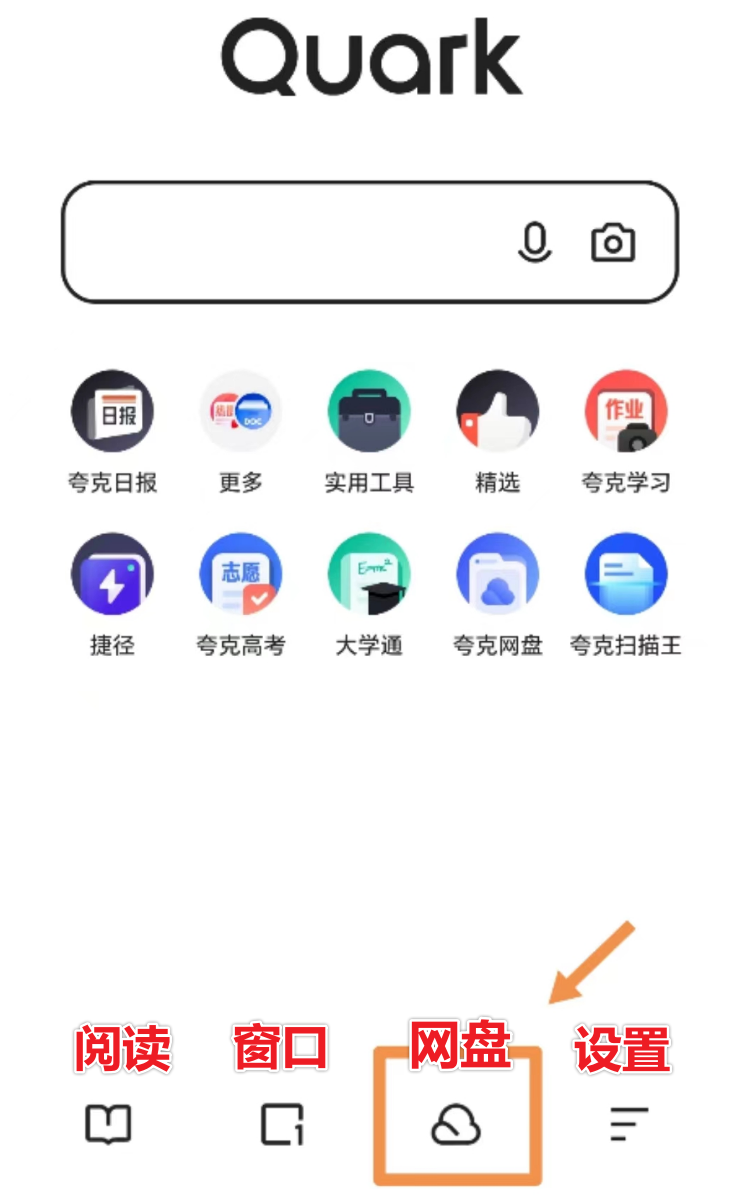This screenshot has width=732, height=1201.
Task: Launch 夸克扫描王 scanner
Action: pyautogui.click(x=625, y=572)
